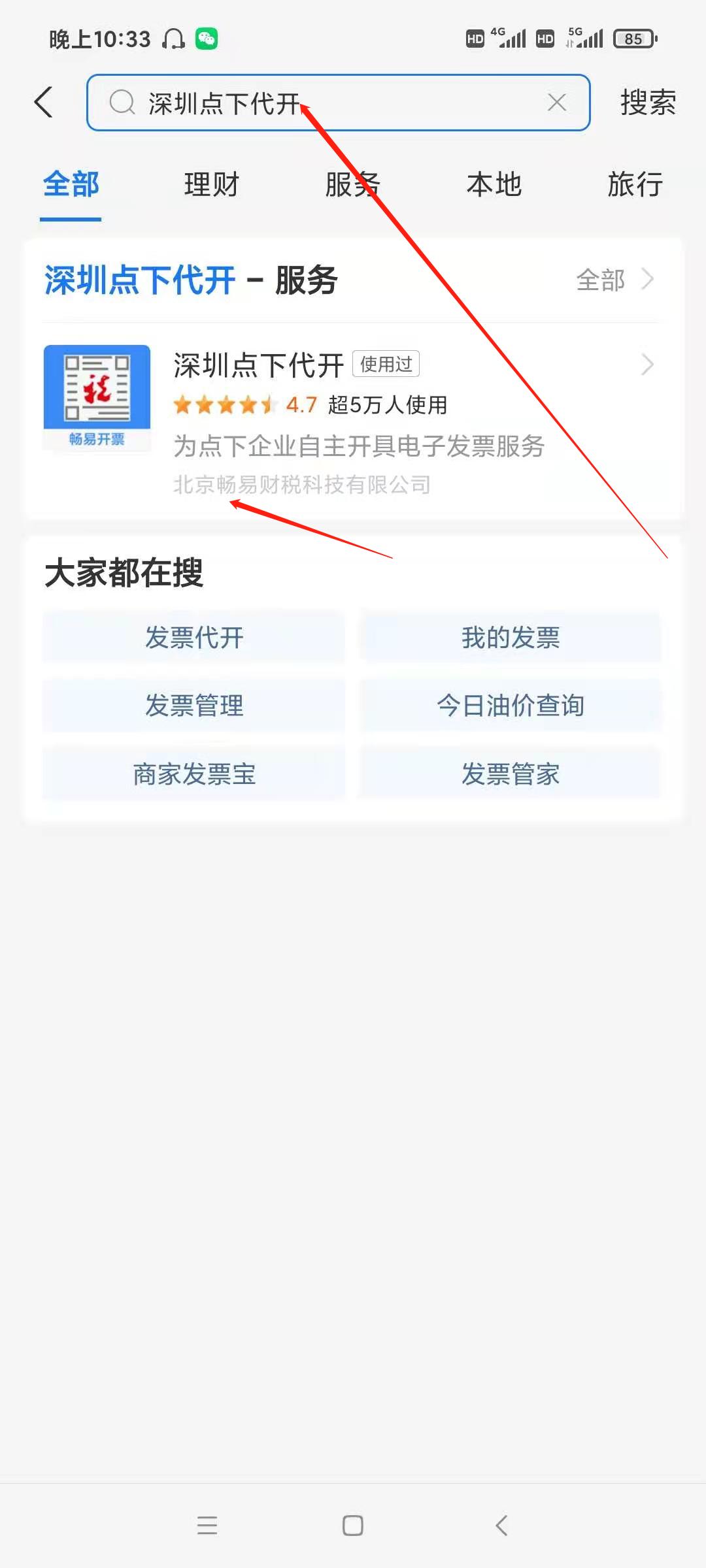
Task: Tap the 使用过 badge on the result
Action: [386, 365]
